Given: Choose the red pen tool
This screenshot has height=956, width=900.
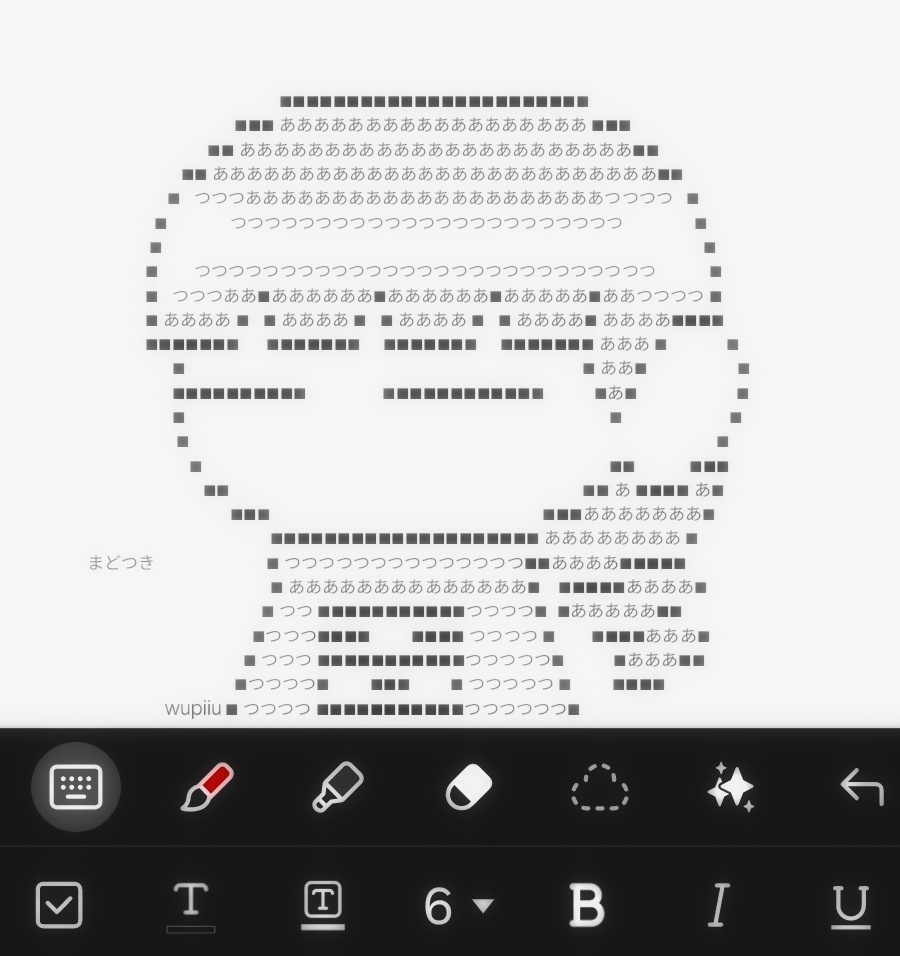Looking at the screenshot, I should pyautogui.click(x=207, y=787).
